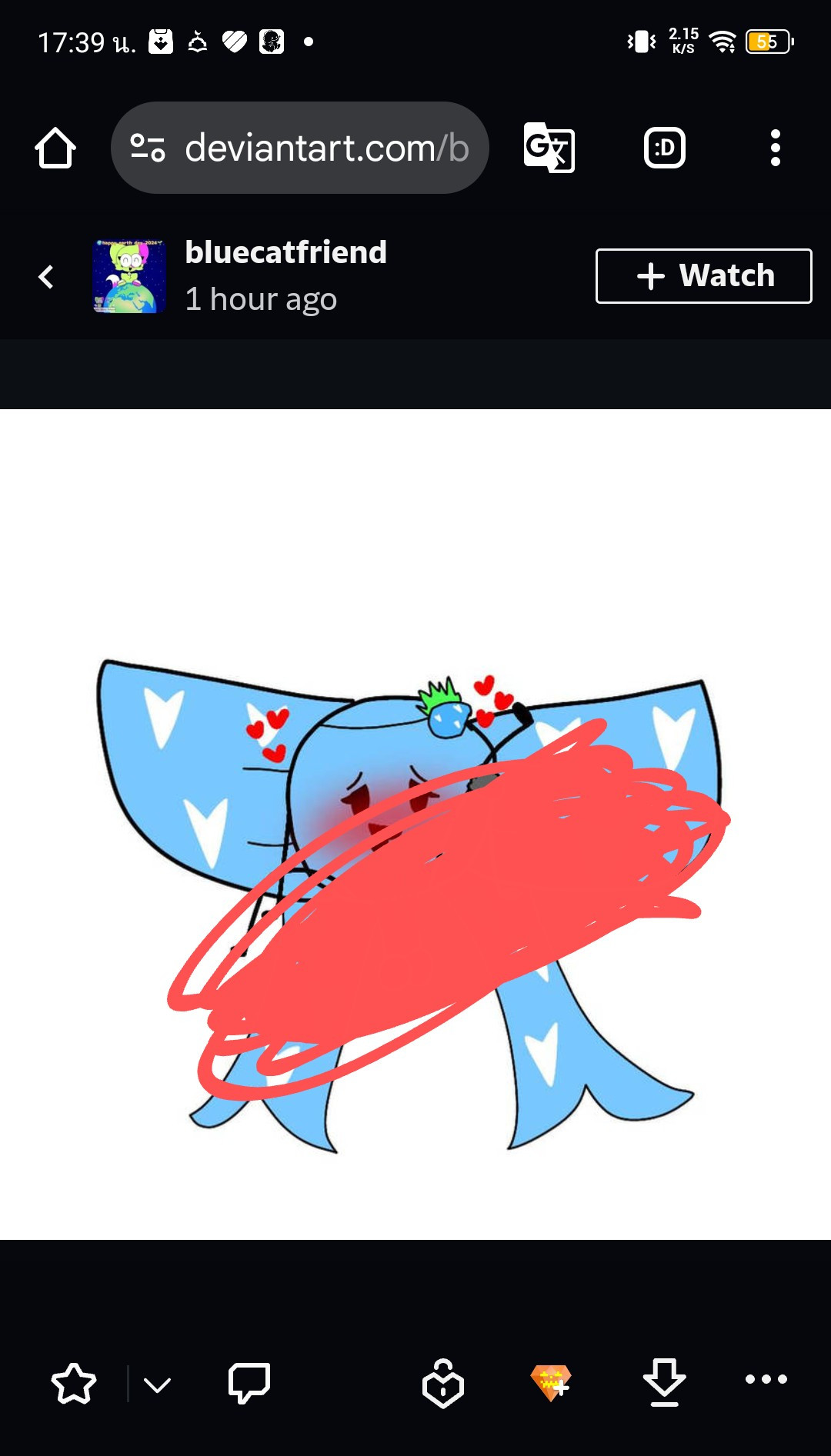This screenshot has height=1456, width=831.
Task: Go to the browser home page
Action: [55, 148]
